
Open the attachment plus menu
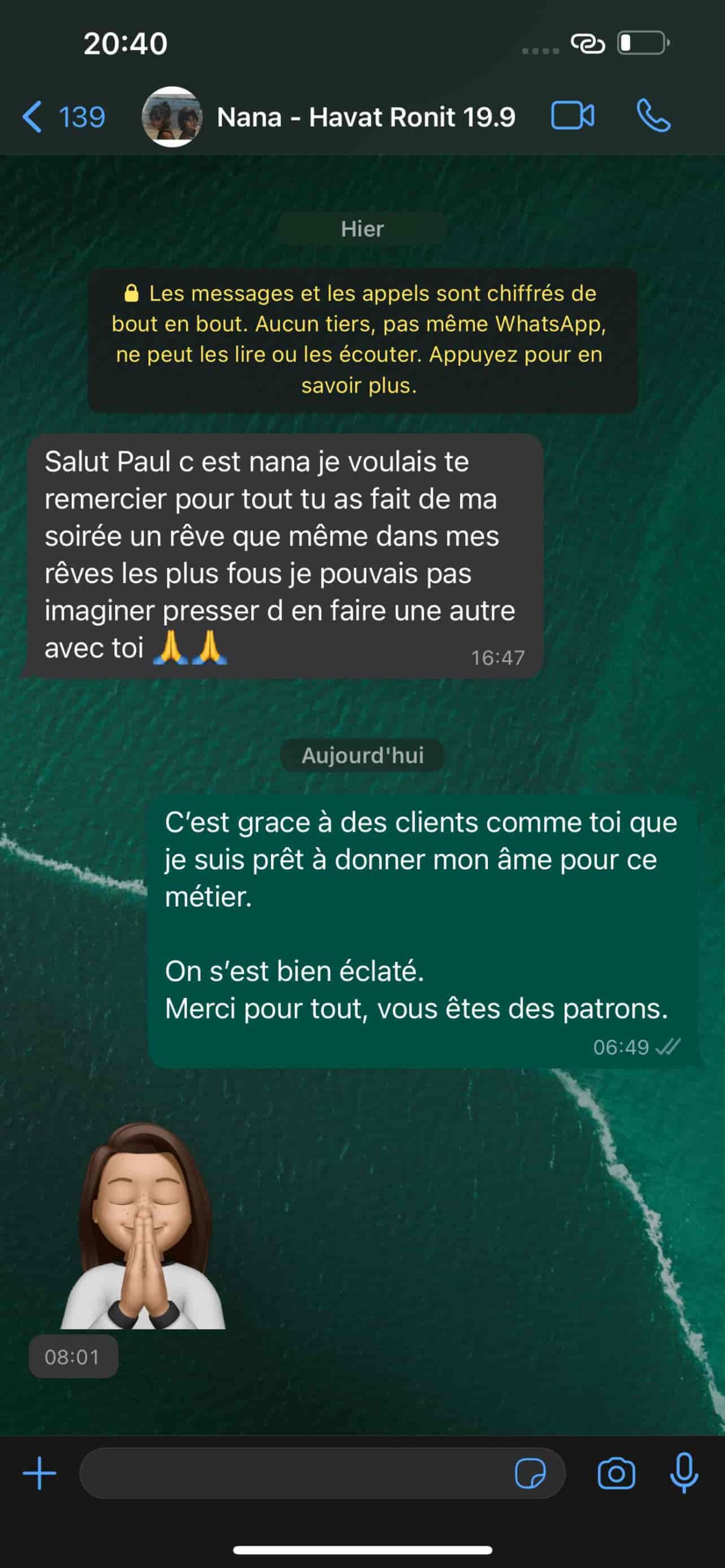tap(39, 1473)
